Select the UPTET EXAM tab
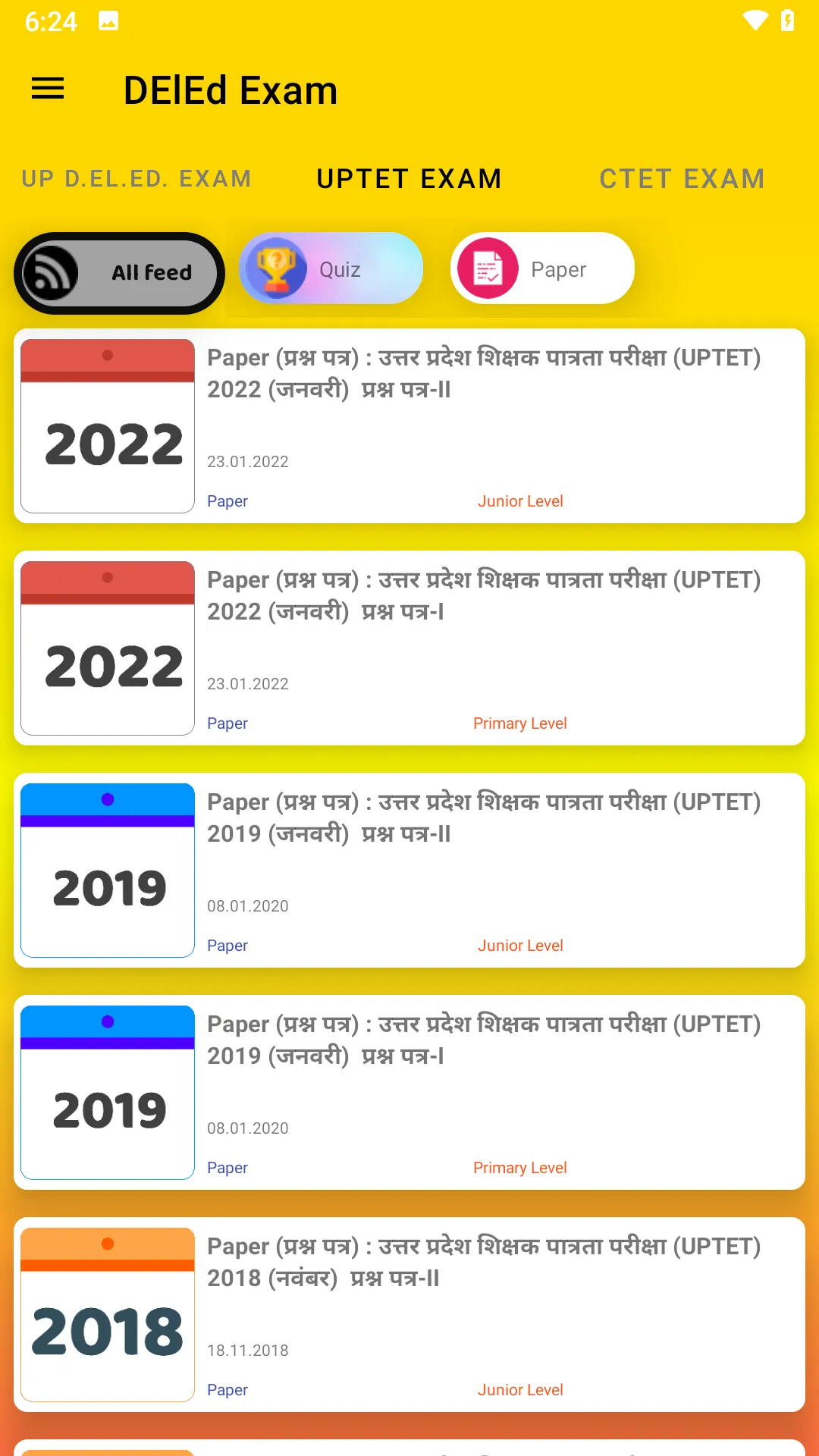This screenshot has width=819, height=1456. 409,179
